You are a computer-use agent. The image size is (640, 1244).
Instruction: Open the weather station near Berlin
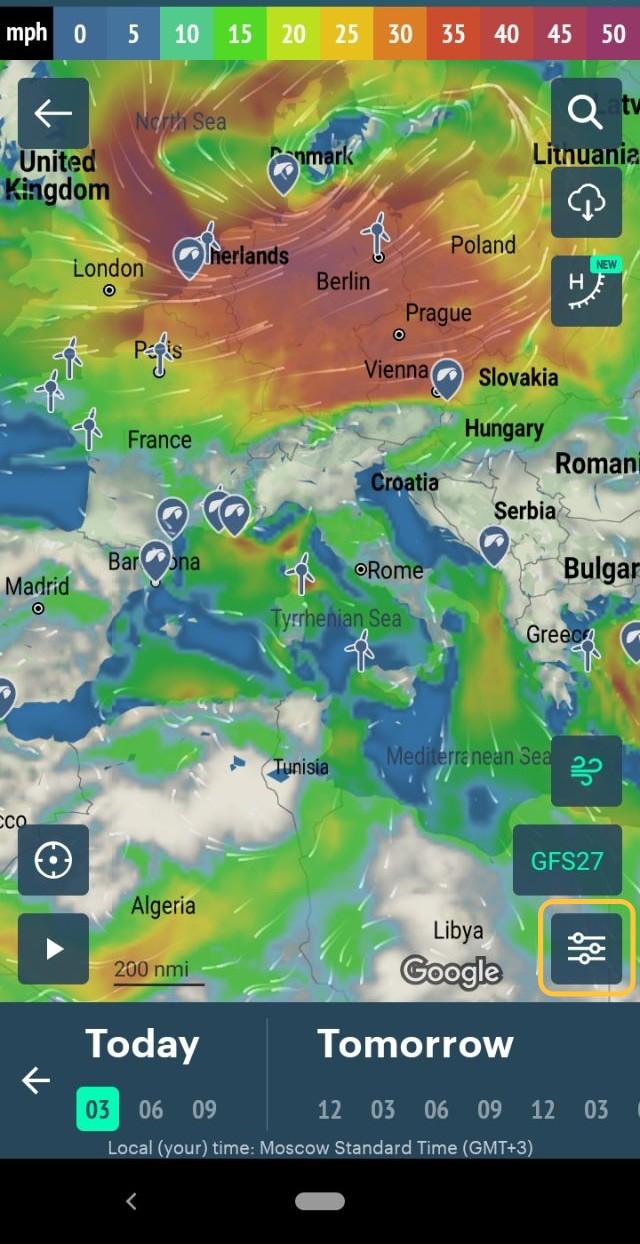pos(377,236)
